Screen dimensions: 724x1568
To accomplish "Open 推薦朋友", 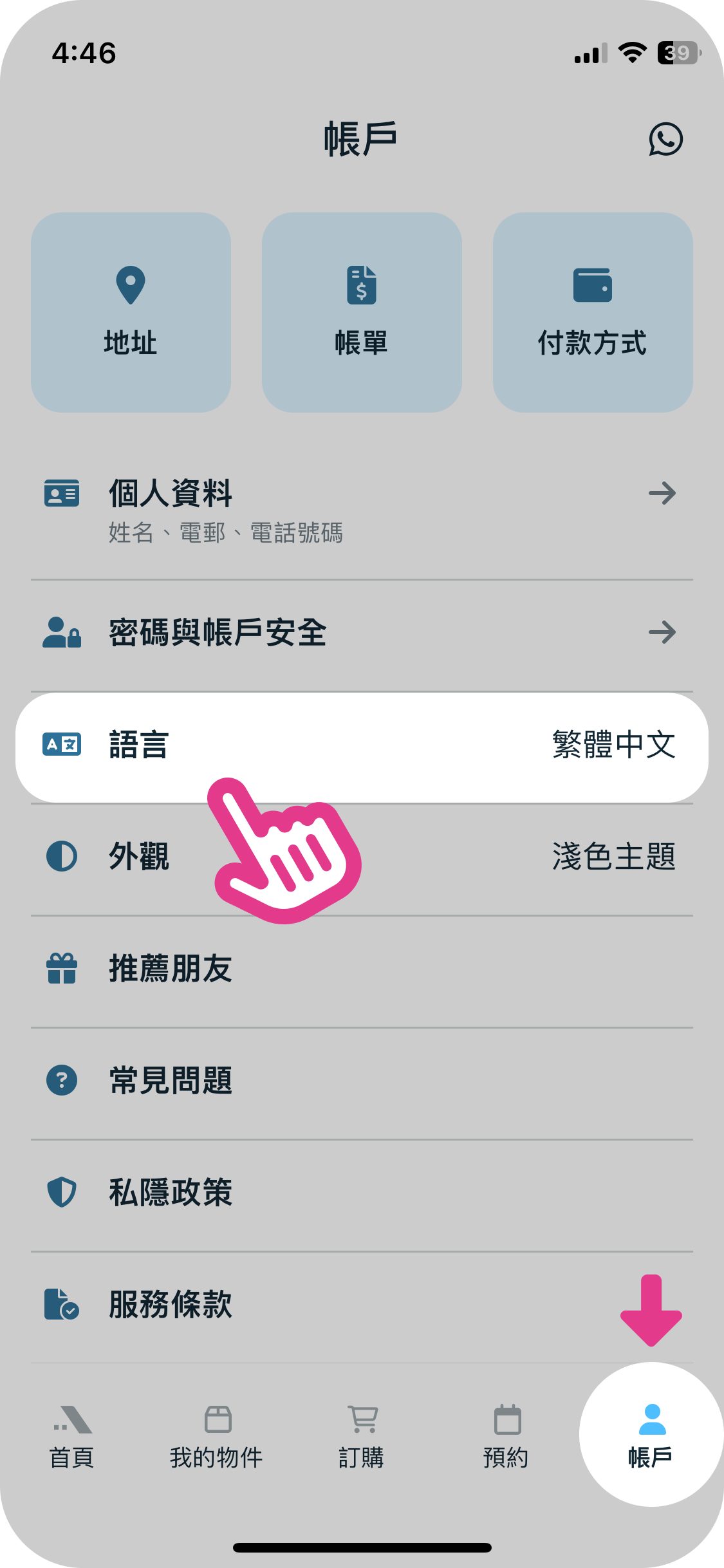I will tap(362, 969).
